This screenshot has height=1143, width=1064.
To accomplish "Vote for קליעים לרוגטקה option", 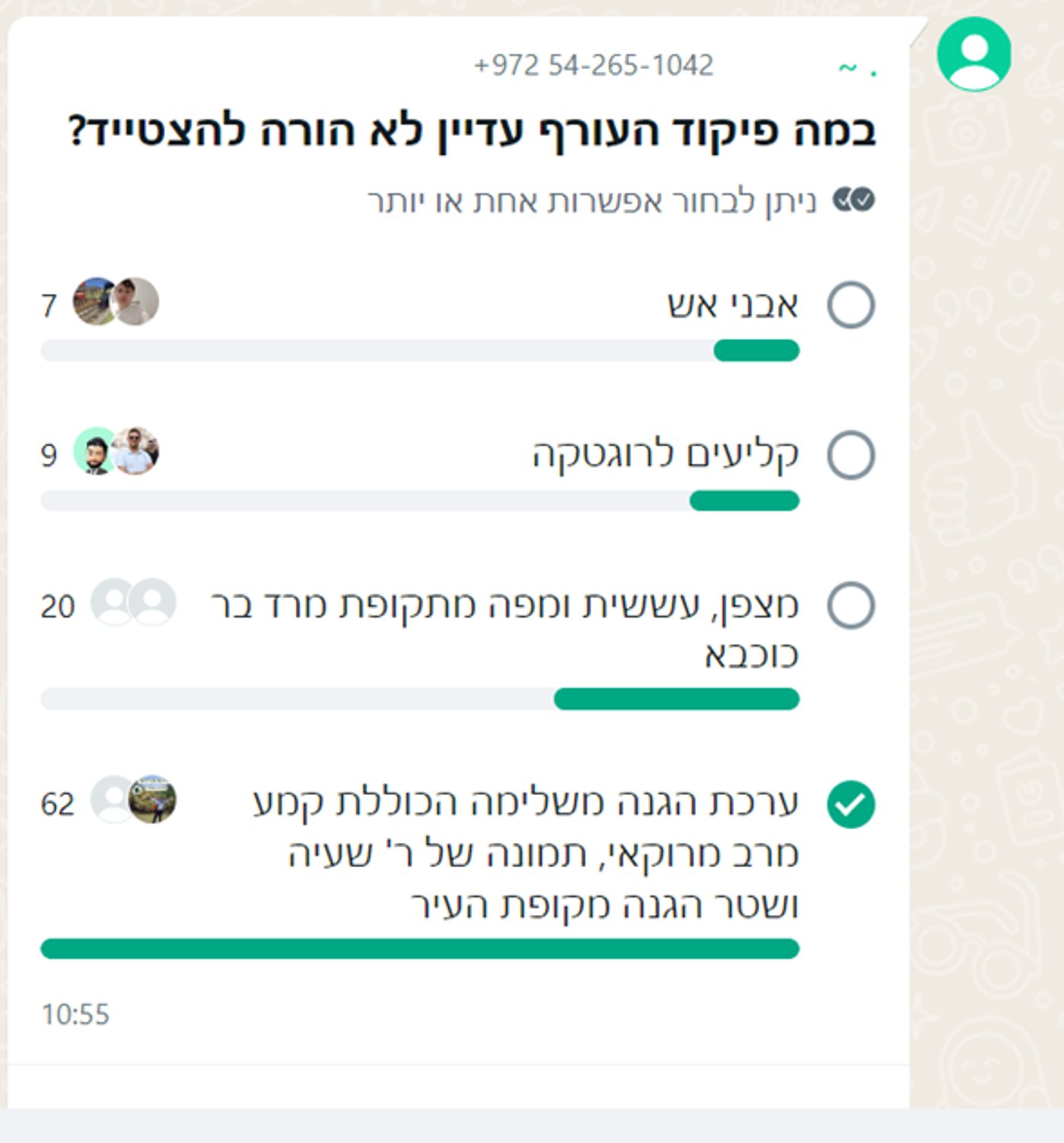I will click(850, 455).
